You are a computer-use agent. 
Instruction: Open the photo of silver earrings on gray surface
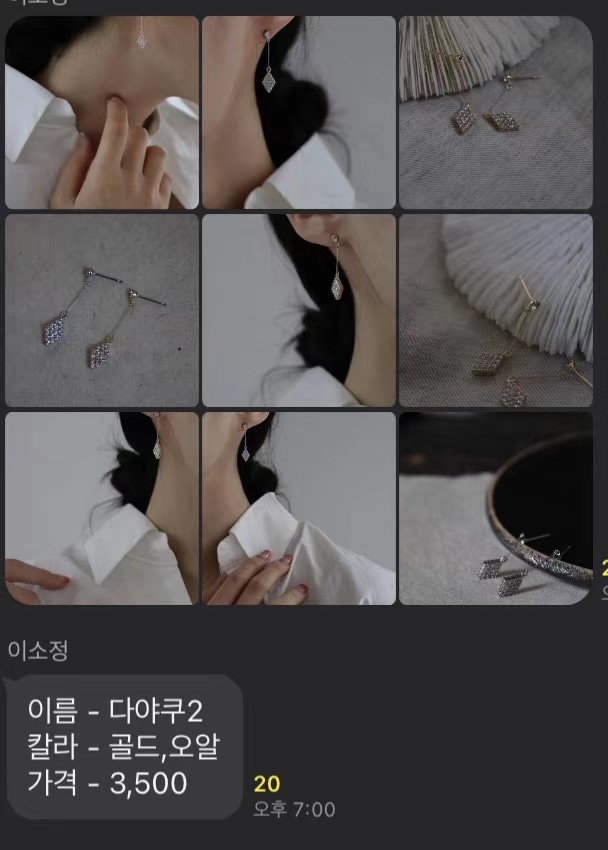tap(101, 310)
